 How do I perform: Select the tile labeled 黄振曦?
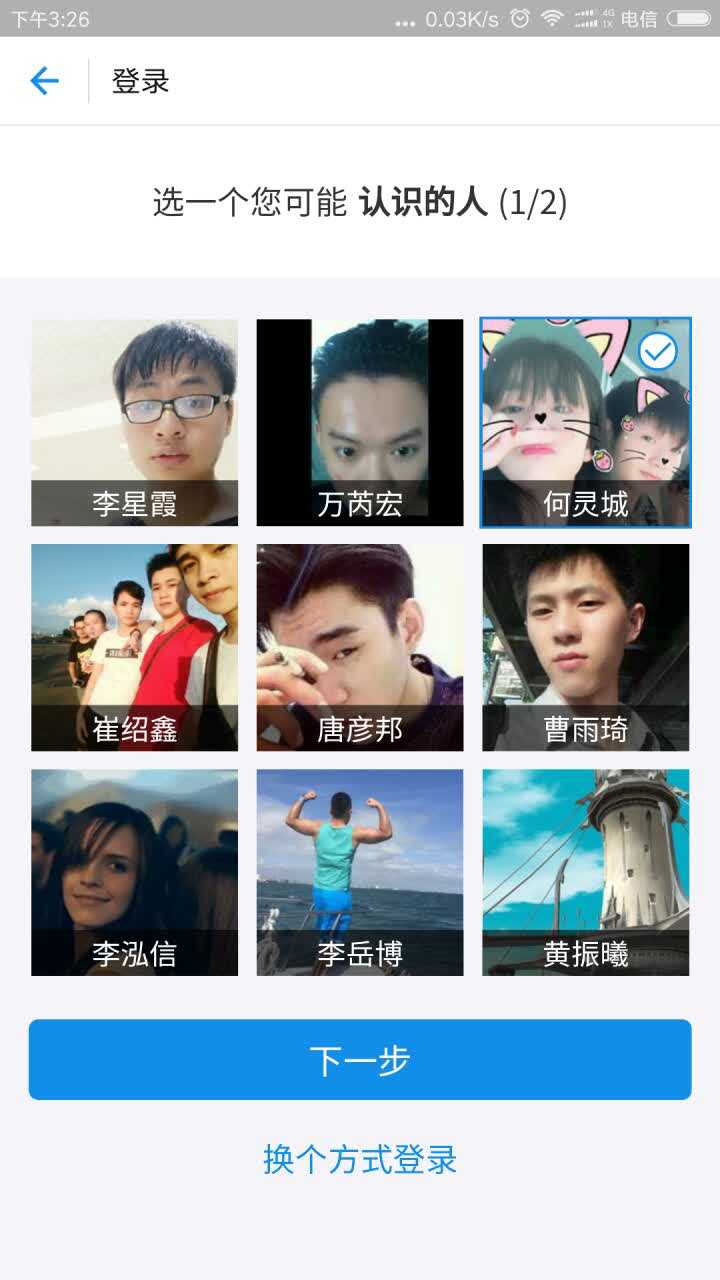pos(586,872)
